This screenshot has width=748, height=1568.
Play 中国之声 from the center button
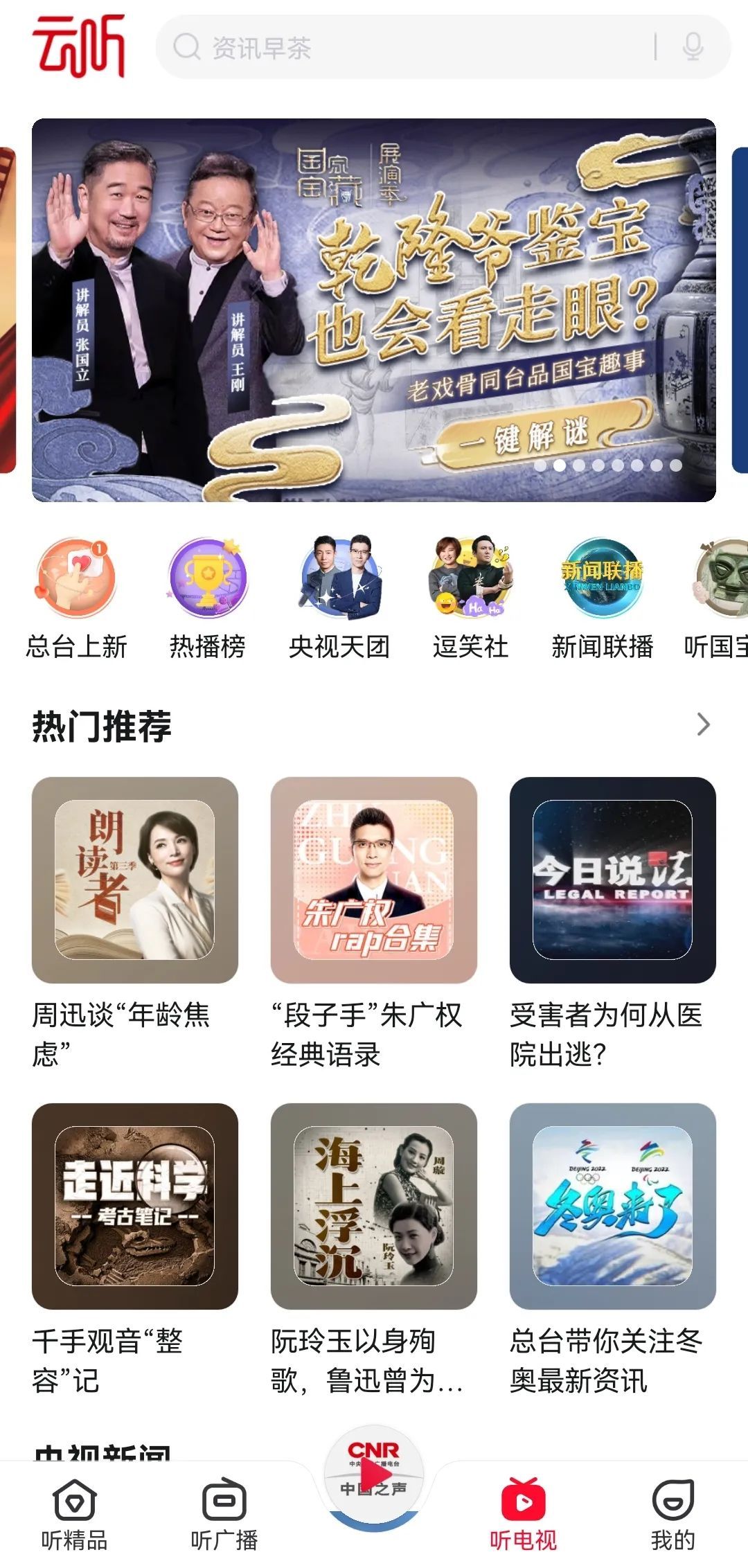coord(374,1475)
